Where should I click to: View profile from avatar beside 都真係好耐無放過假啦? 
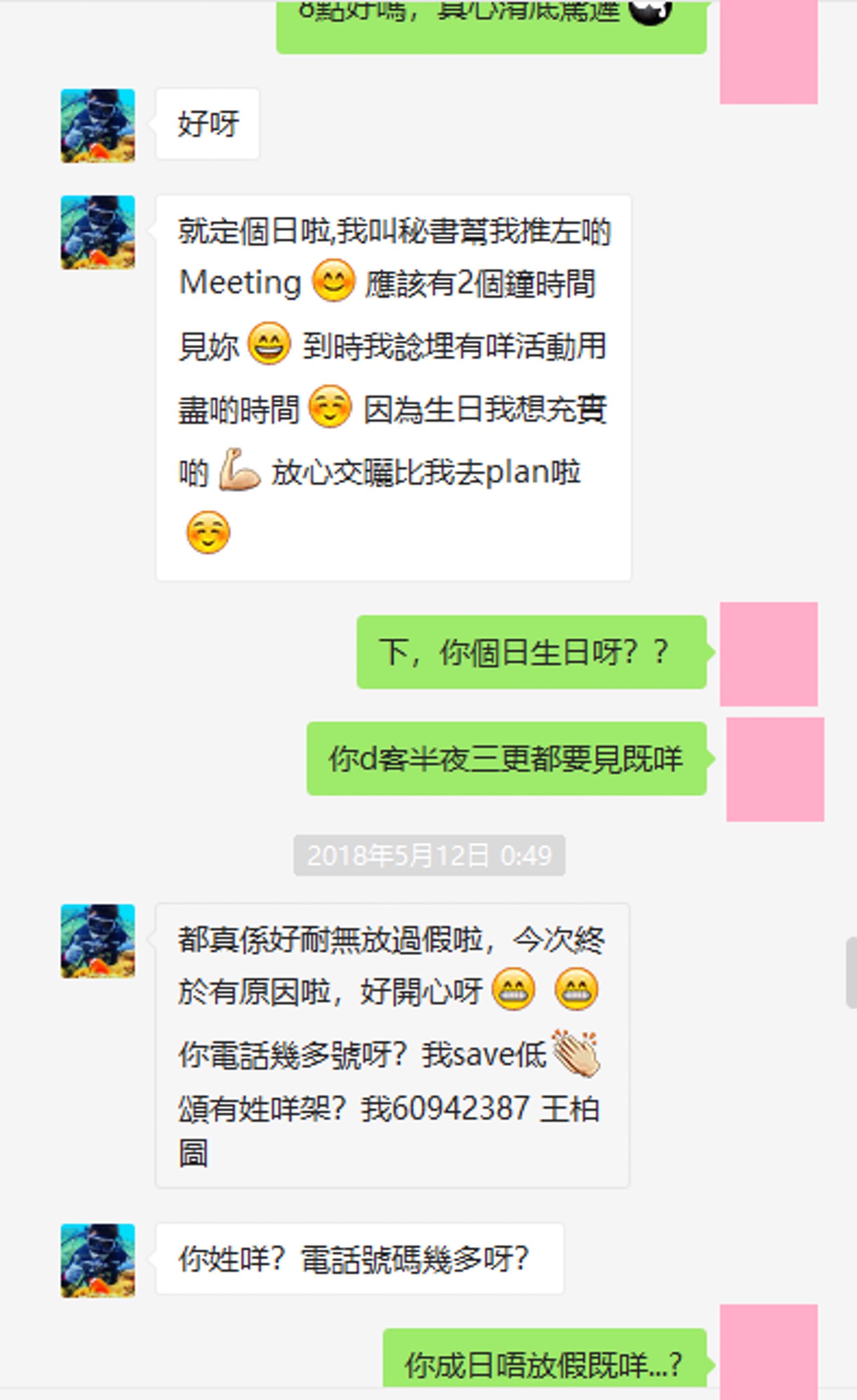[x=98, y=941]
